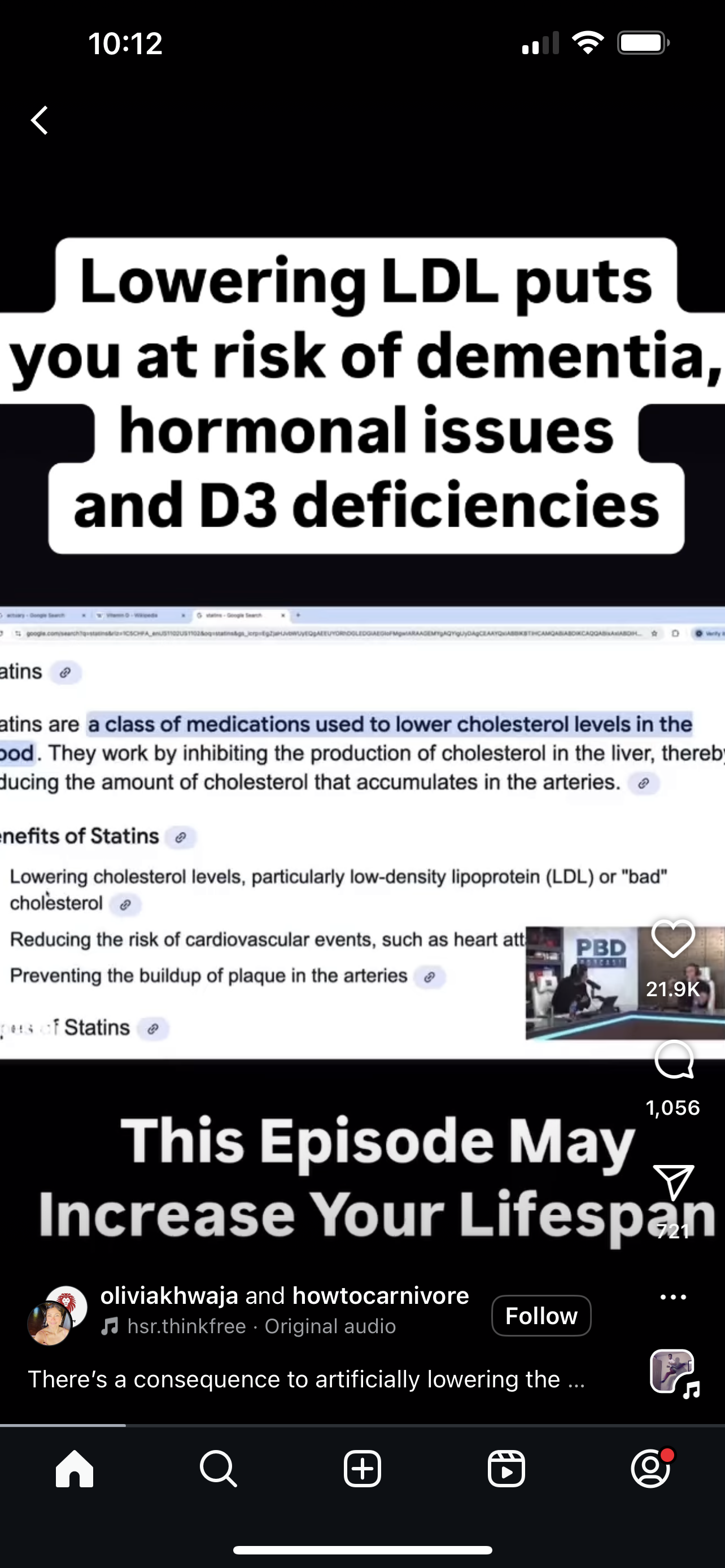Image resolution: width=725 pixels, height=1568 pixels.
Task: Tap the profile avatars beside oliviakhwaja
Action: pos(56,1315)
